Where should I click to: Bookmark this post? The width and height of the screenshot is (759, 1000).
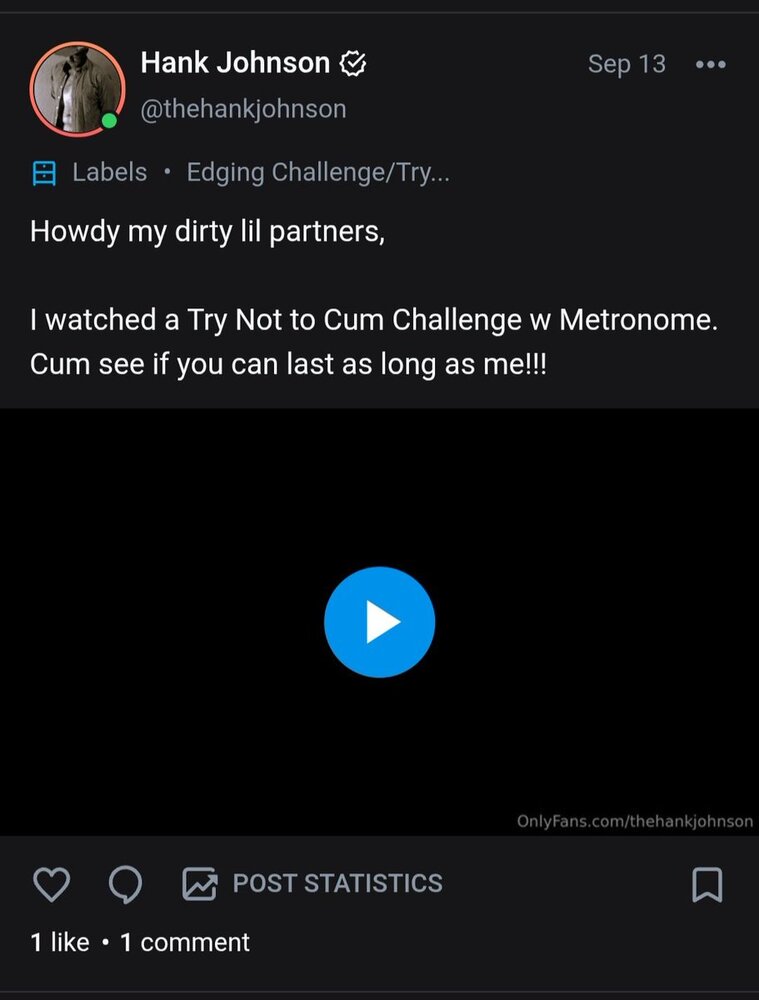click(707, 884)
